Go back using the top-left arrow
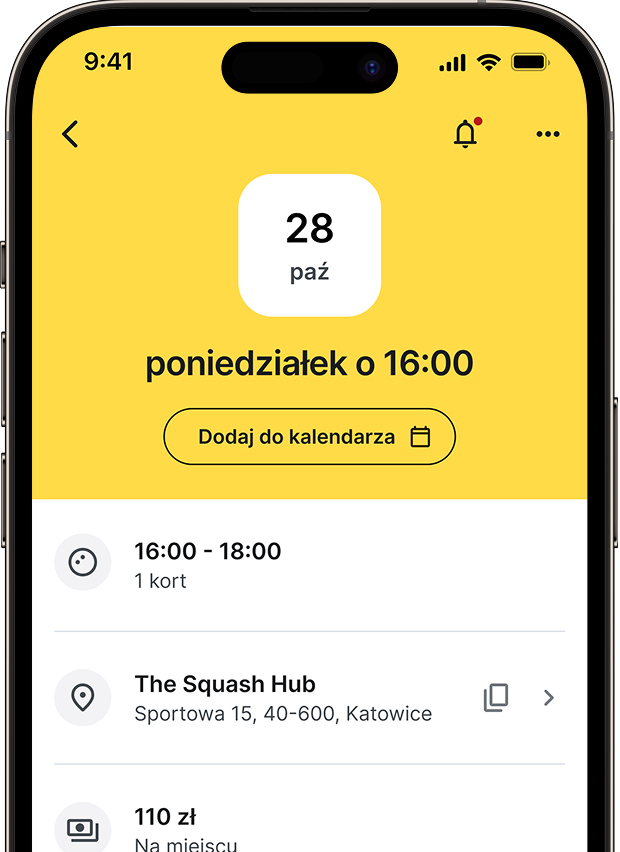This screenshot has width=620, height=852. [70, 134]
